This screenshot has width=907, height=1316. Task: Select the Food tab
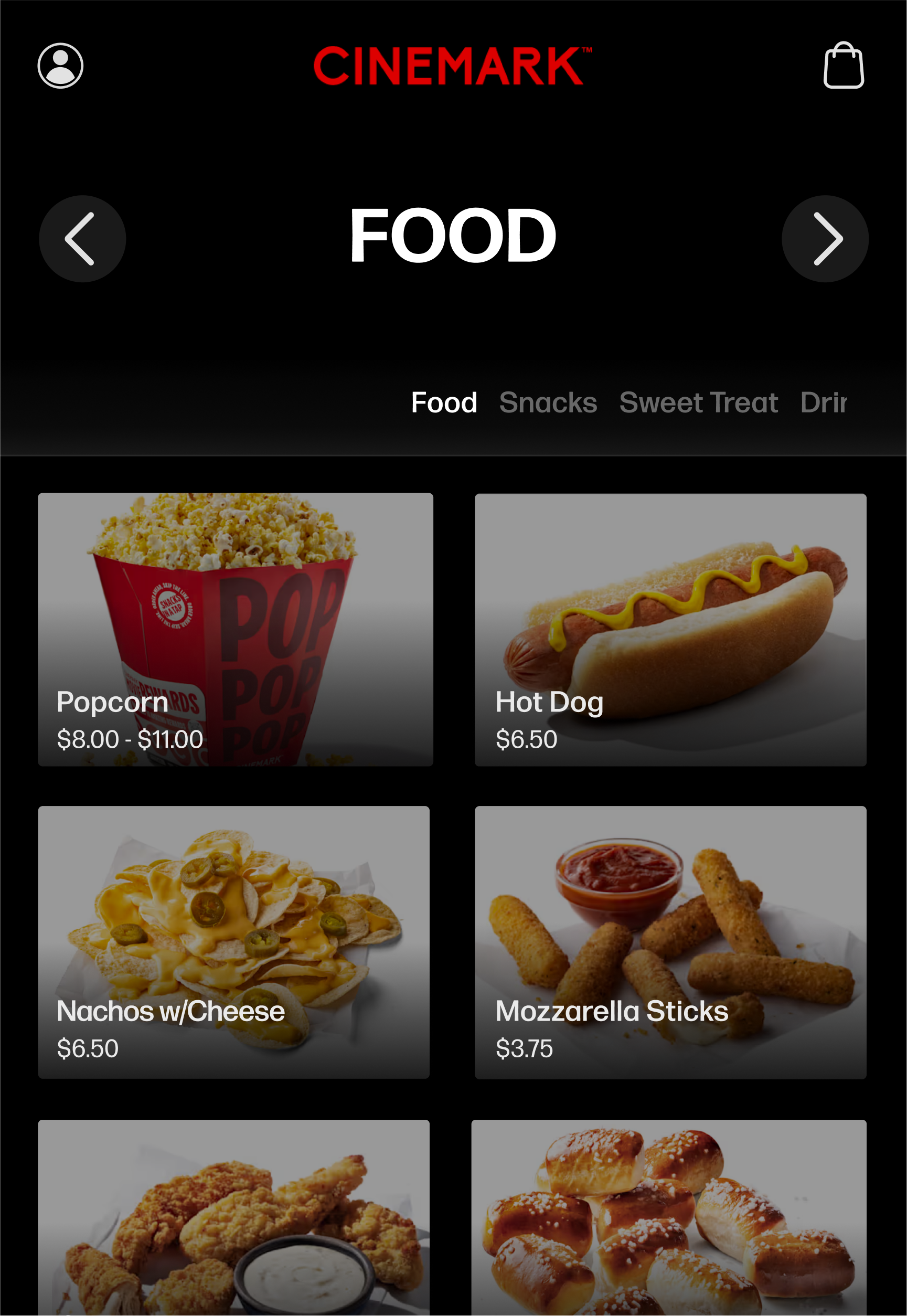click(x=444, y=403)
